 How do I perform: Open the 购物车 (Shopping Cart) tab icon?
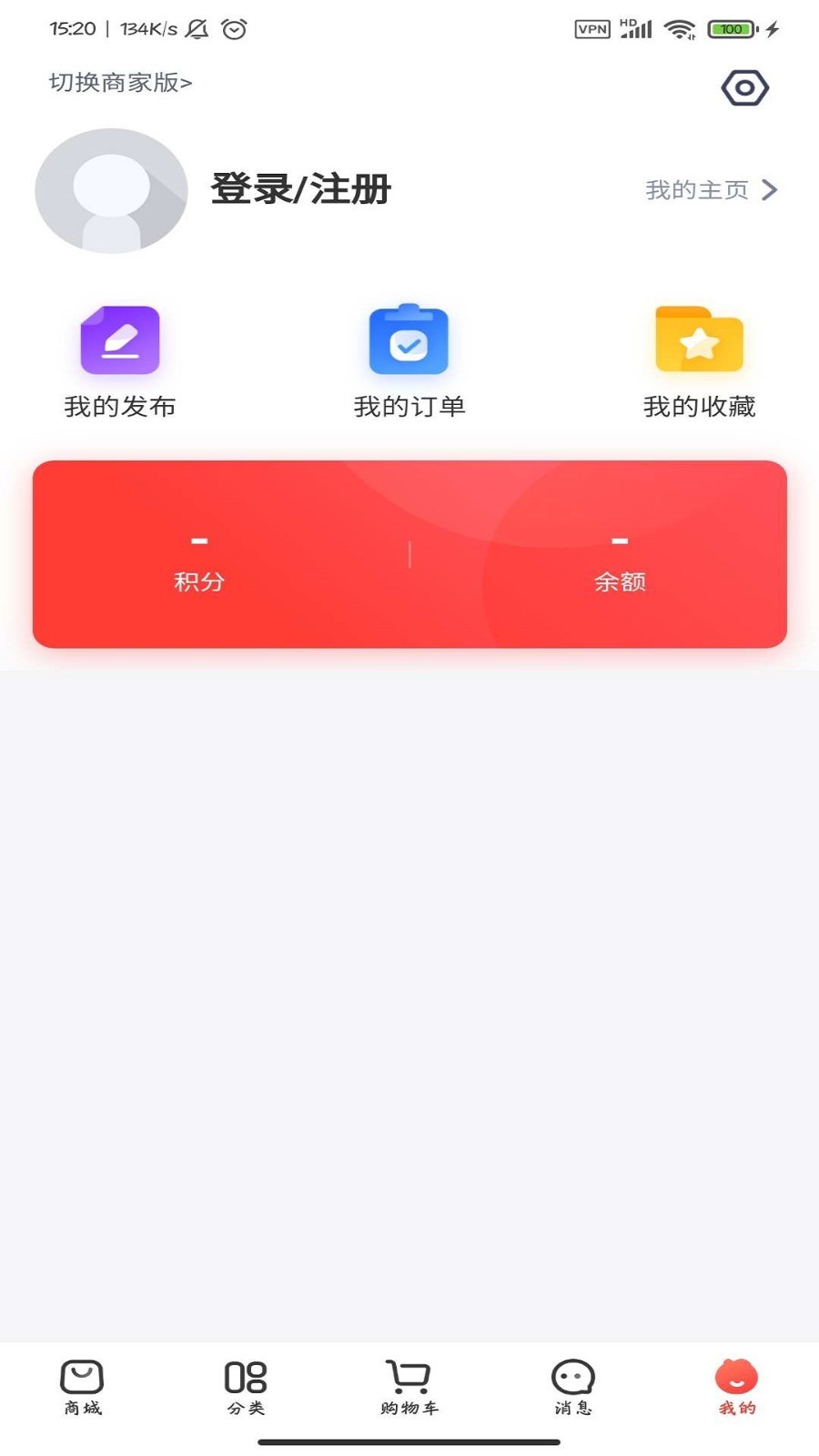409,1376
